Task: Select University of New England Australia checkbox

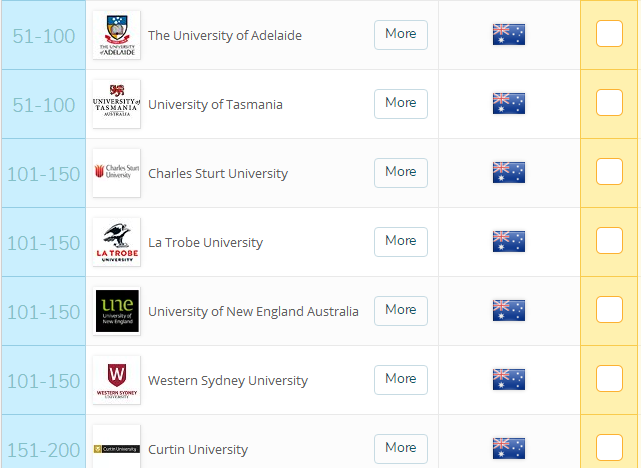Action: tap(609, 310)
